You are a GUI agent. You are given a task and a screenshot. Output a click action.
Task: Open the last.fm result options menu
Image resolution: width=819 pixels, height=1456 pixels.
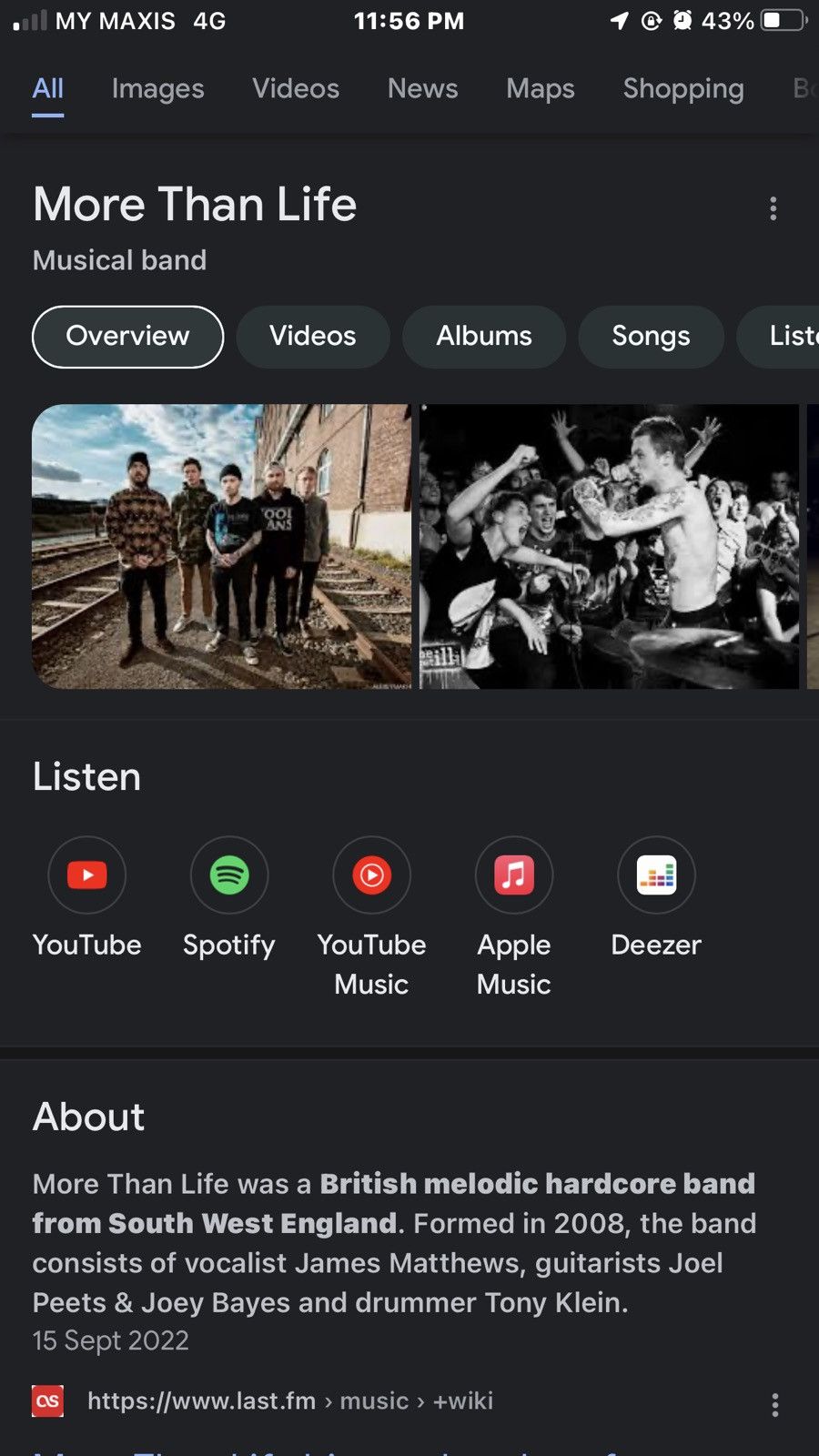click(x=775, y=1404)
